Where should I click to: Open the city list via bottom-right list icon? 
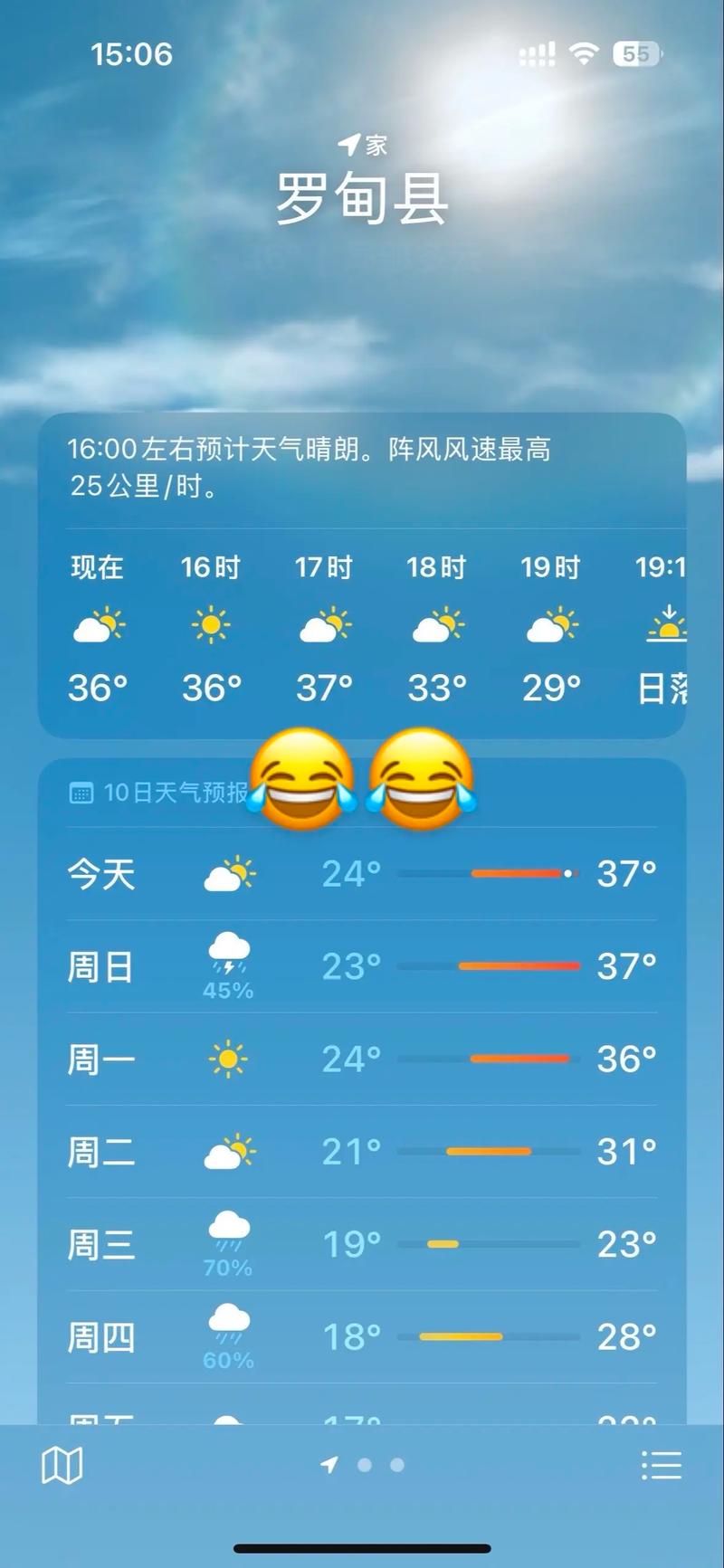(x=662, y=1464)
